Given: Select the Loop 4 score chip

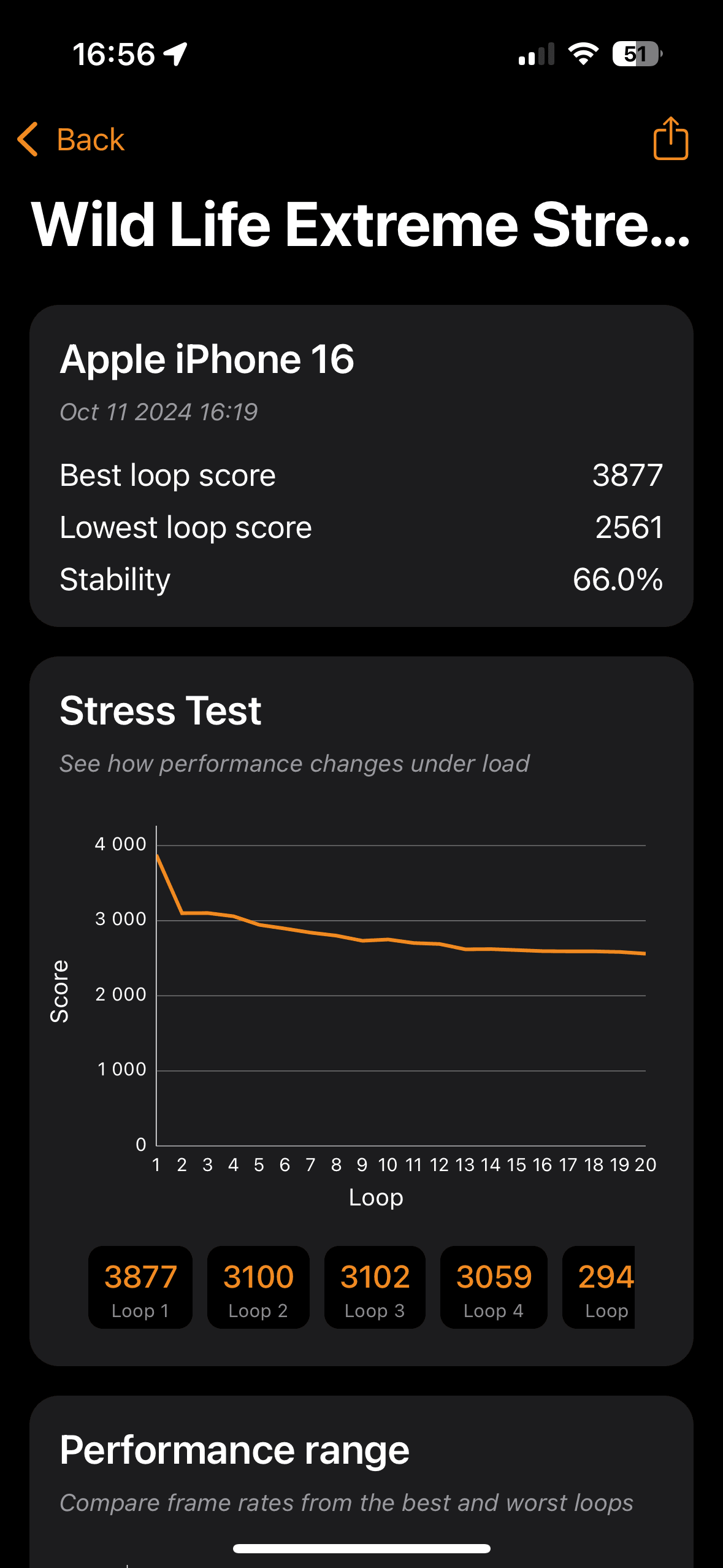Looking at the screenshot, I should click(494, 1287).
